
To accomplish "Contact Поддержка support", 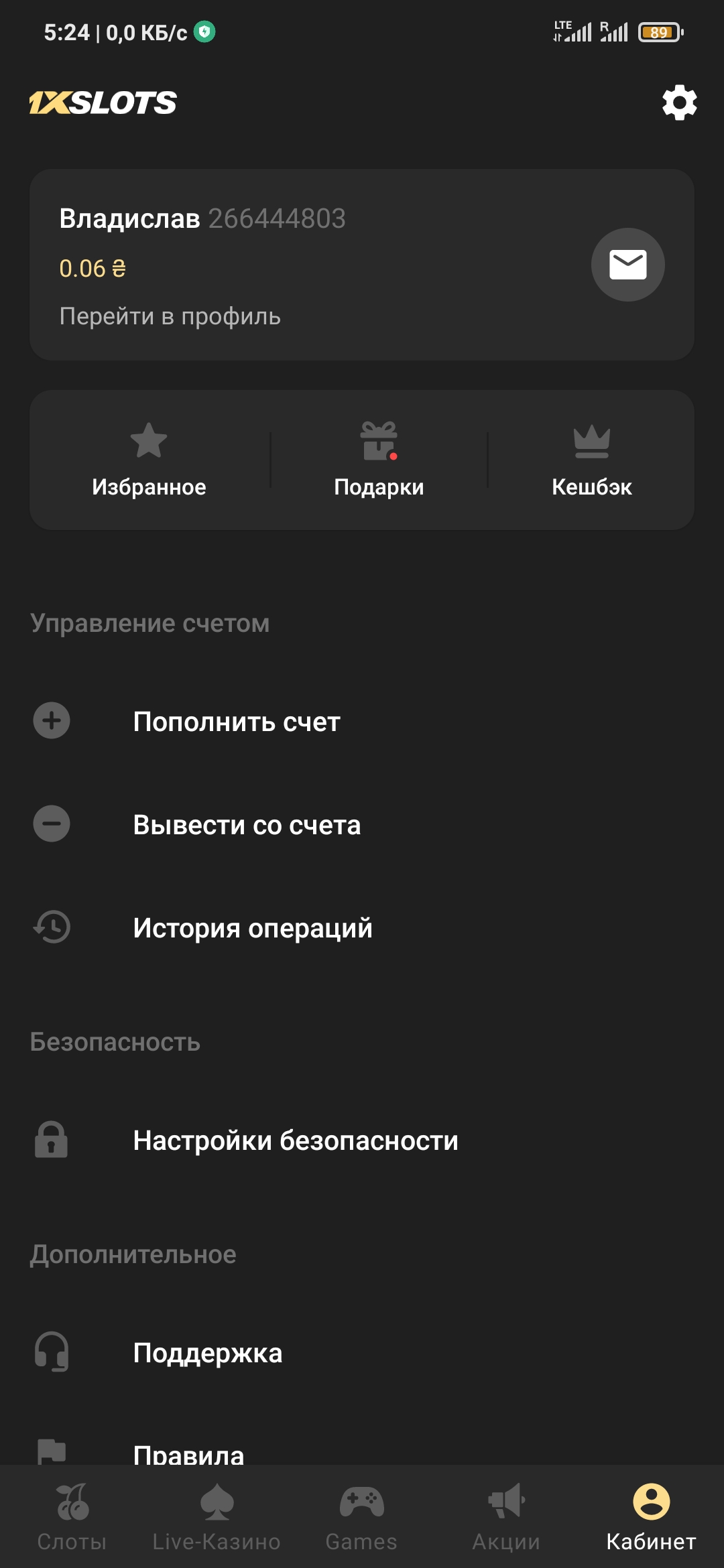I will pyautogui.click(x=207, y=1353).
